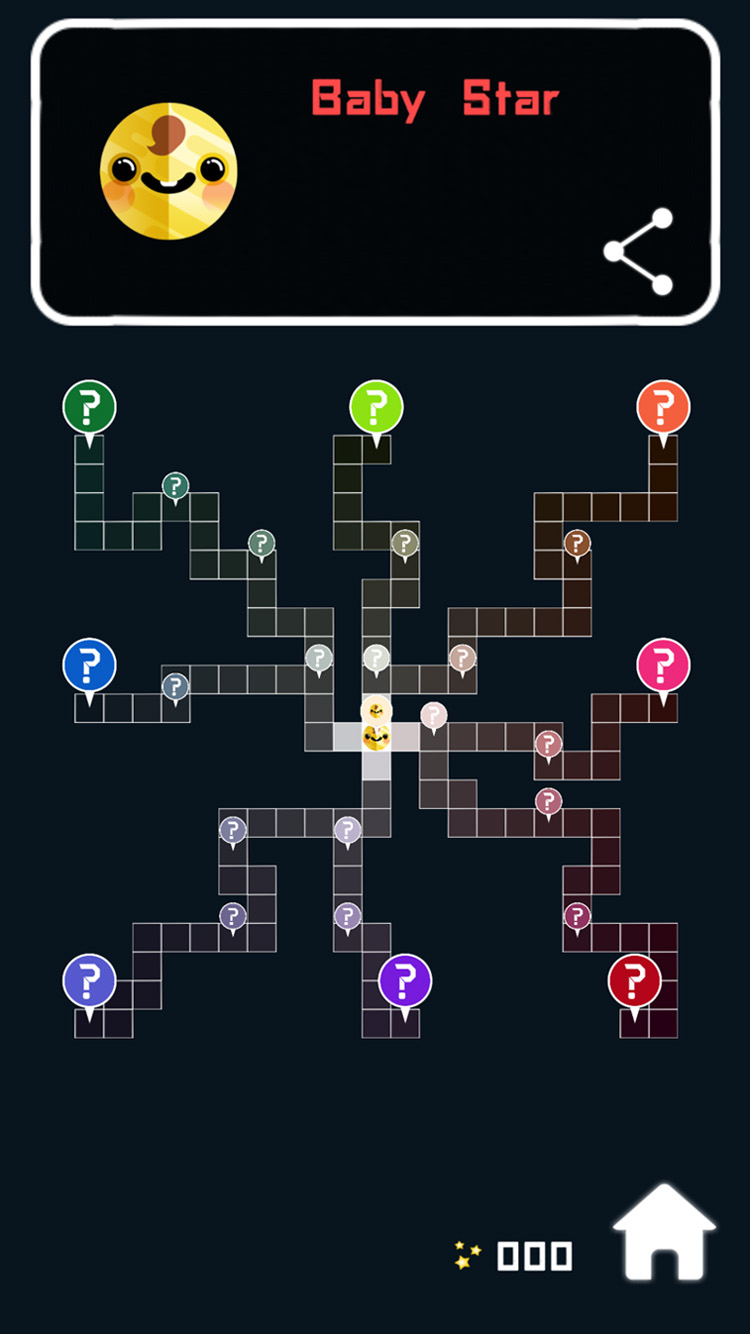The height and width of the screenshot is (1334, 750).
Task: Tap the brown question mark node
Action: pyautogui.click(x=577, y=543)
